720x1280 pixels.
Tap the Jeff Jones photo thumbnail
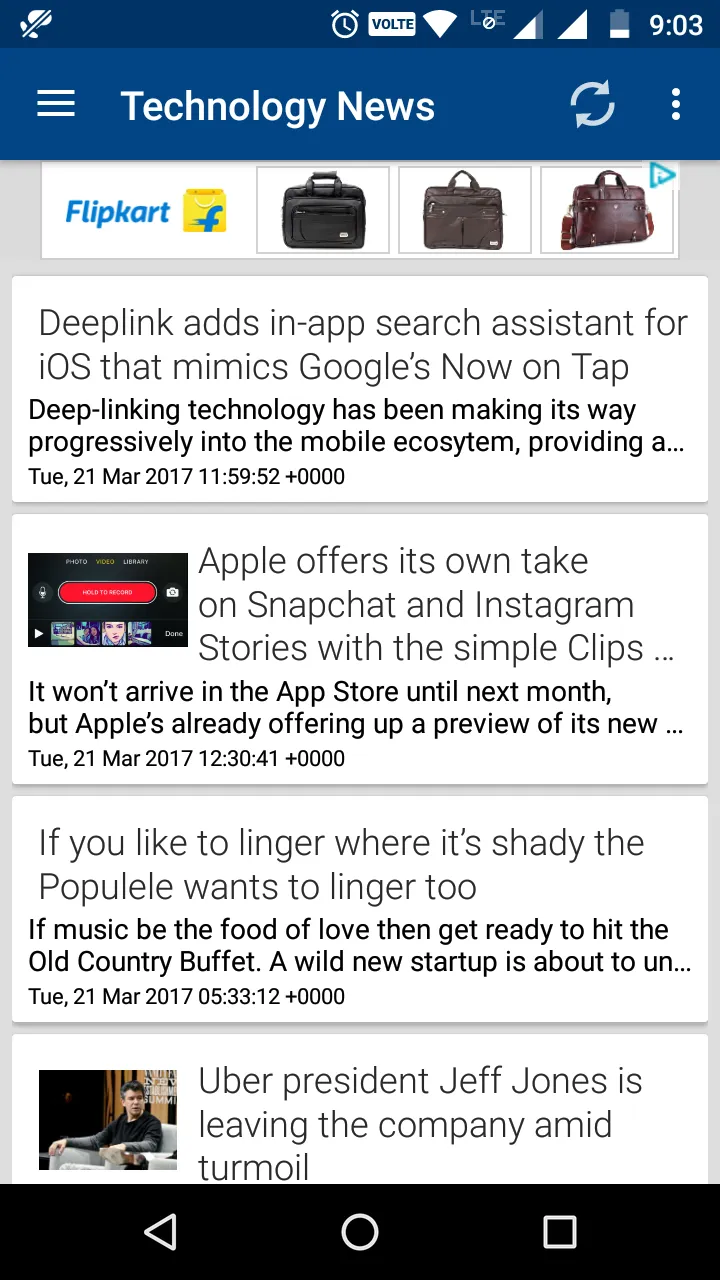coord(107,1119)
